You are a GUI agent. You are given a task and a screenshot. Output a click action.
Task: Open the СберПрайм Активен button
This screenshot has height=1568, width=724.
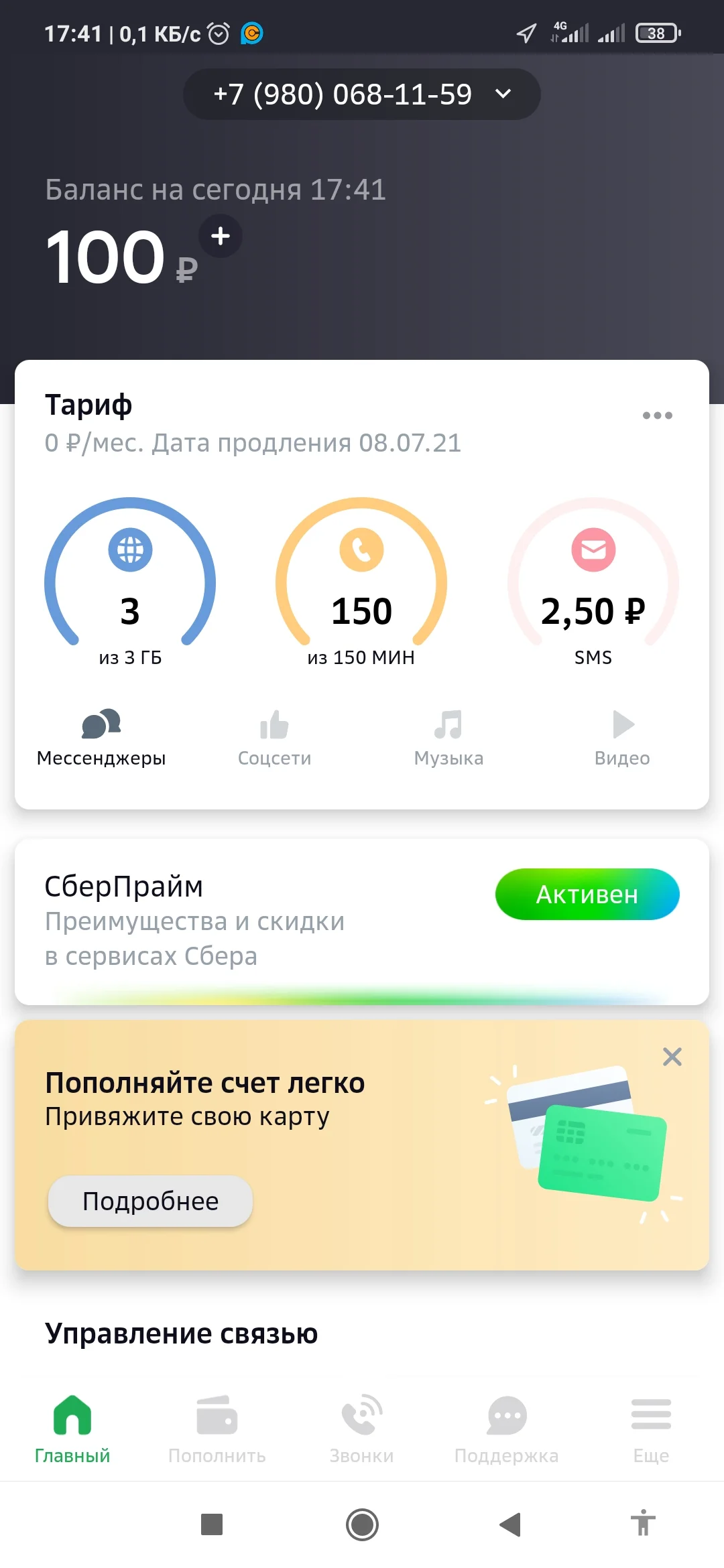click(x=587, y=895)
